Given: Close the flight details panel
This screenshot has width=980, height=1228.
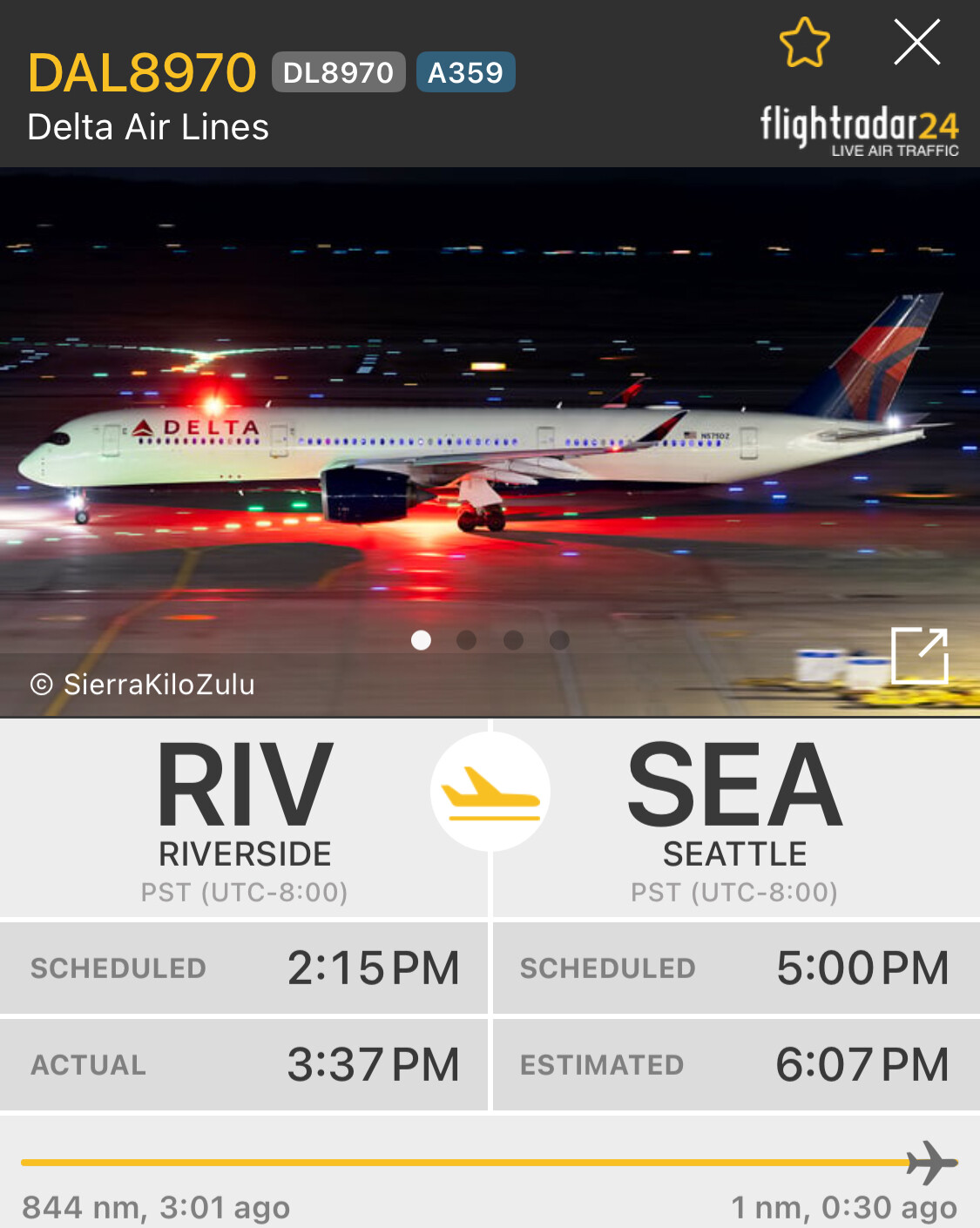Looking at the screenshot, I should coord(916,42).
